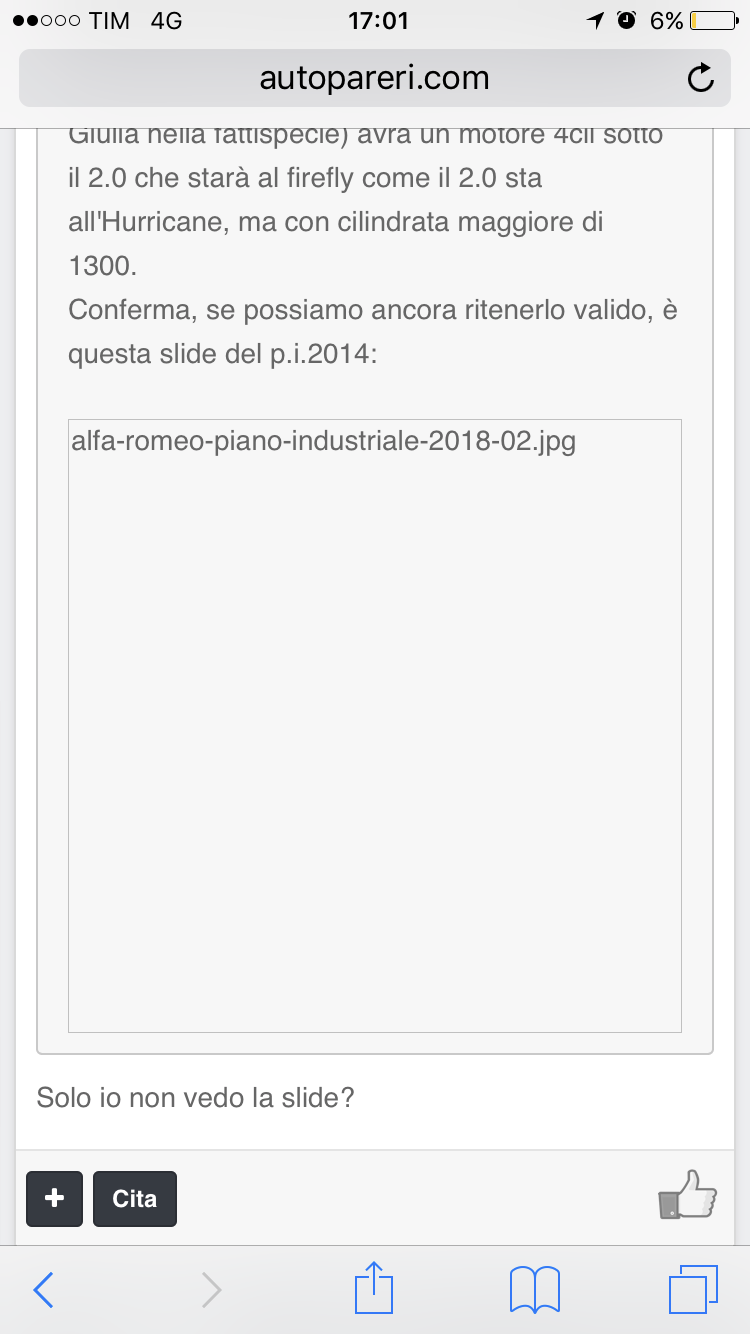Show open Safari tabs
This screenshot has height=1334, width=750.
click(693, 1290)
